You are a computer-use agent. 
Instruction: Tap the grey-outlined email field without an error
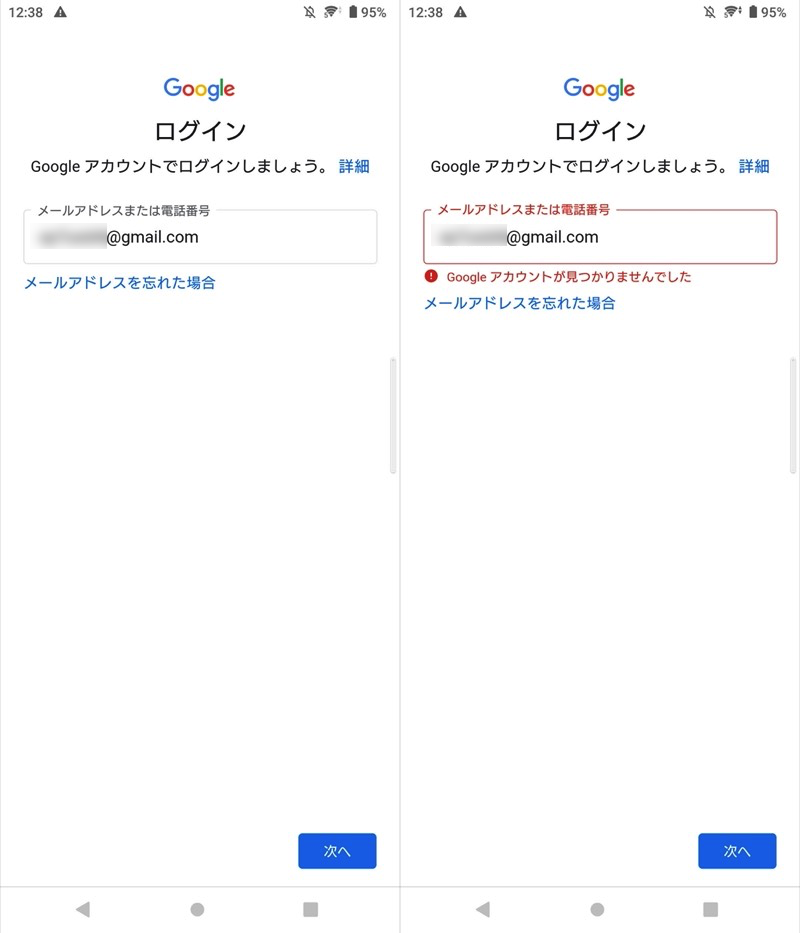tap(200, 238)
